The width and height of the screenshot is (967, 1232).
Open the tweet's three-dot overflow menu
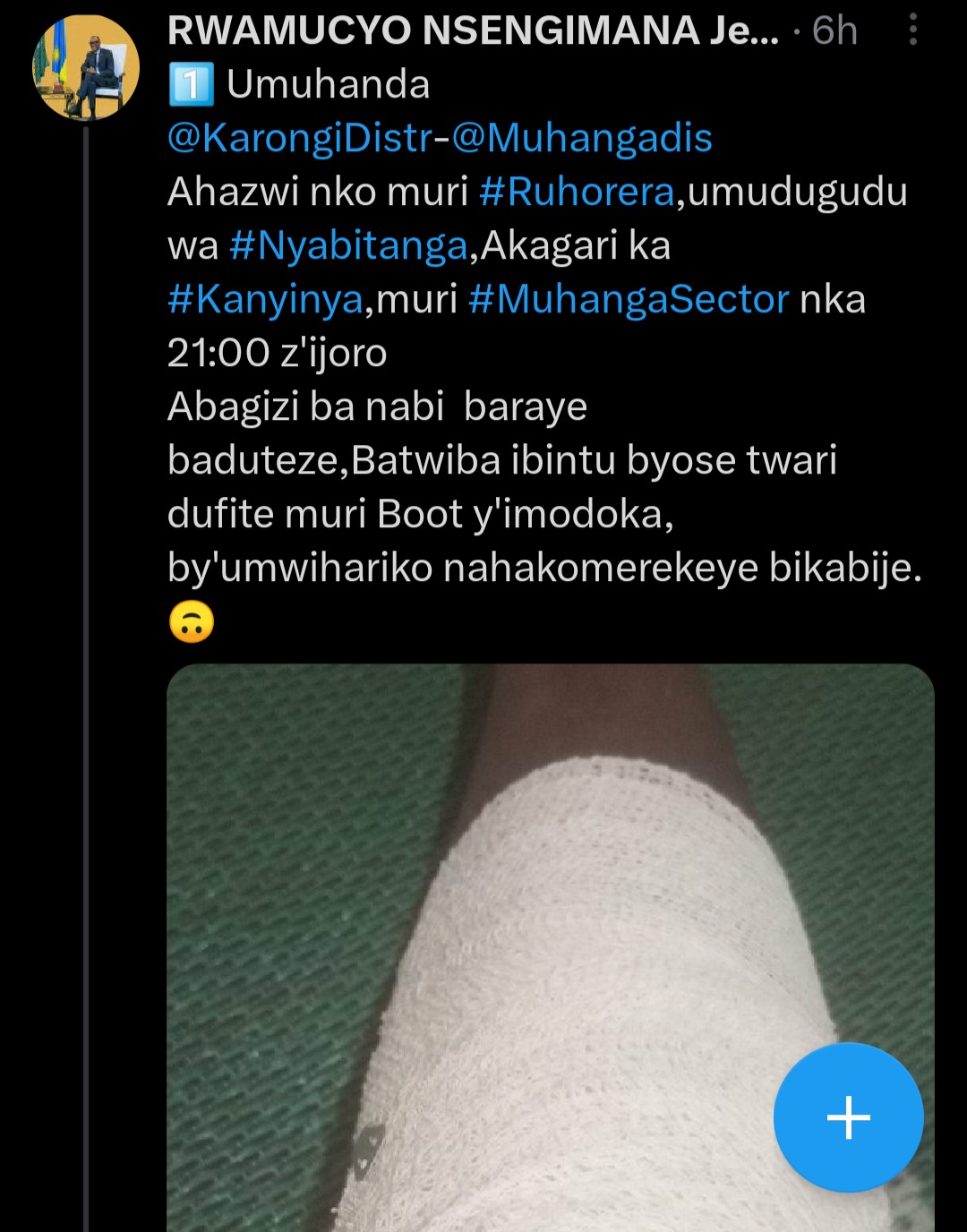click(x=912, y=30)
